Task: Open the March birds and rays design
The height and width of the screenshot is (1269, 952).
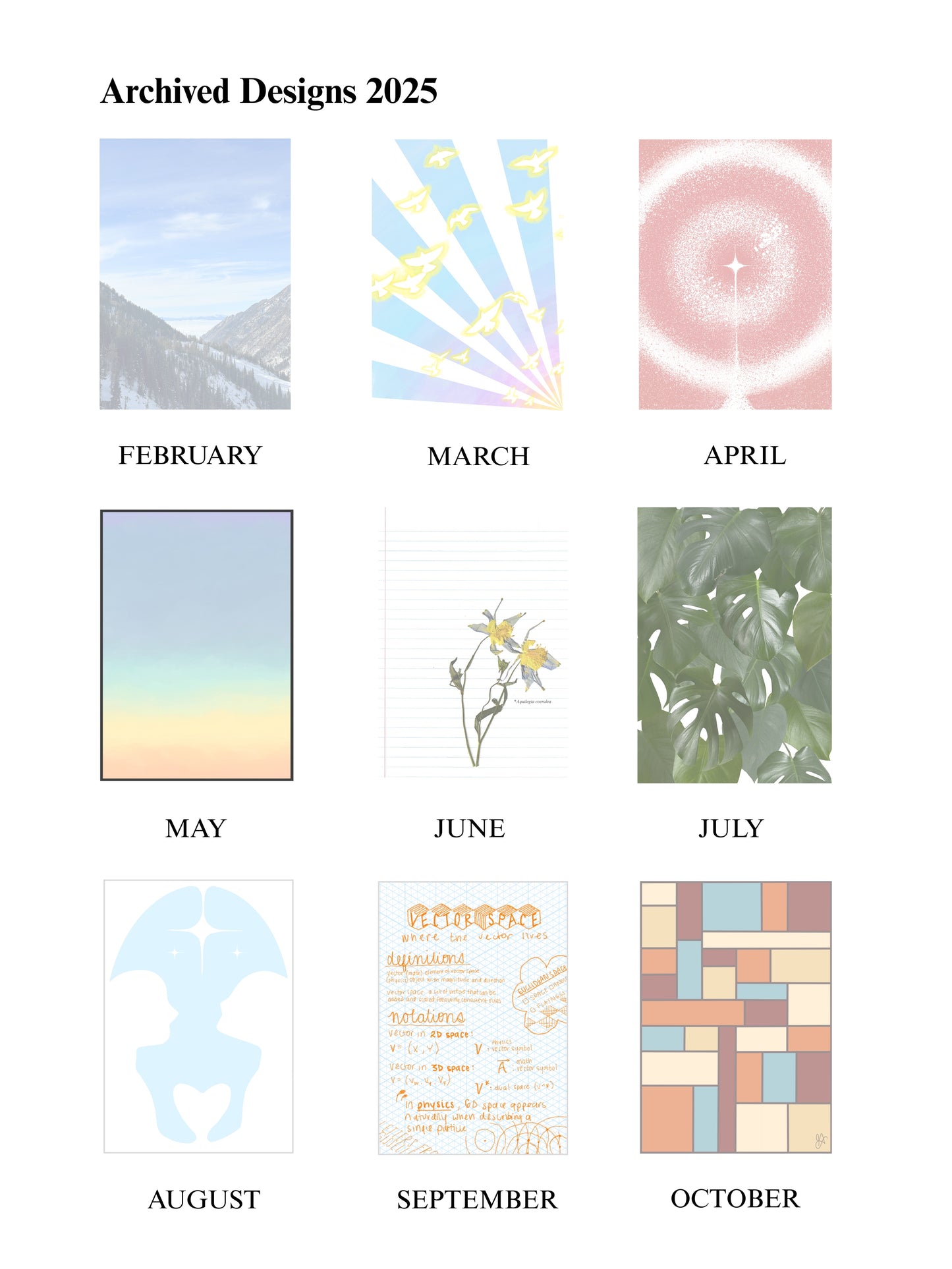Action: [x=468, y=274]
